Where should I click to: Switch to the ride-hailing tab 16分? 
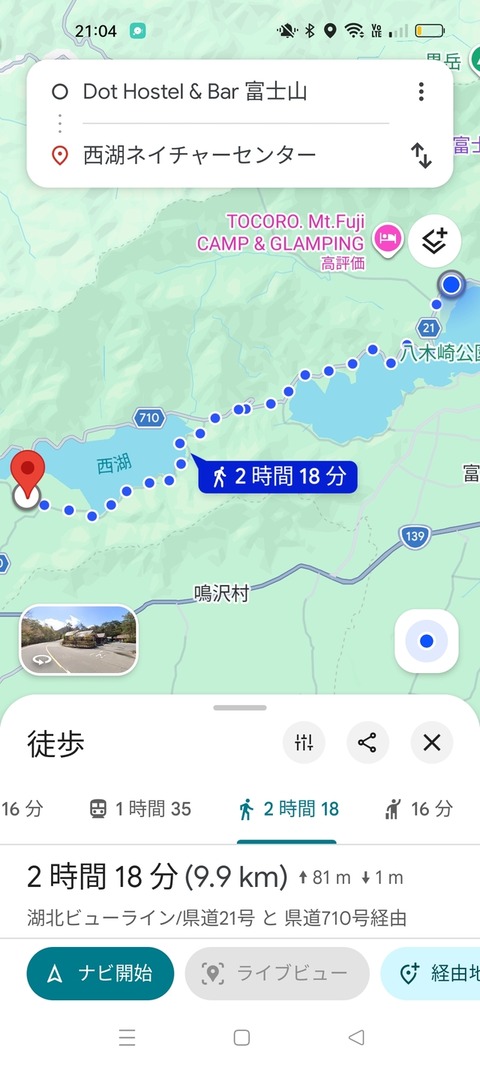click(418, 809)
